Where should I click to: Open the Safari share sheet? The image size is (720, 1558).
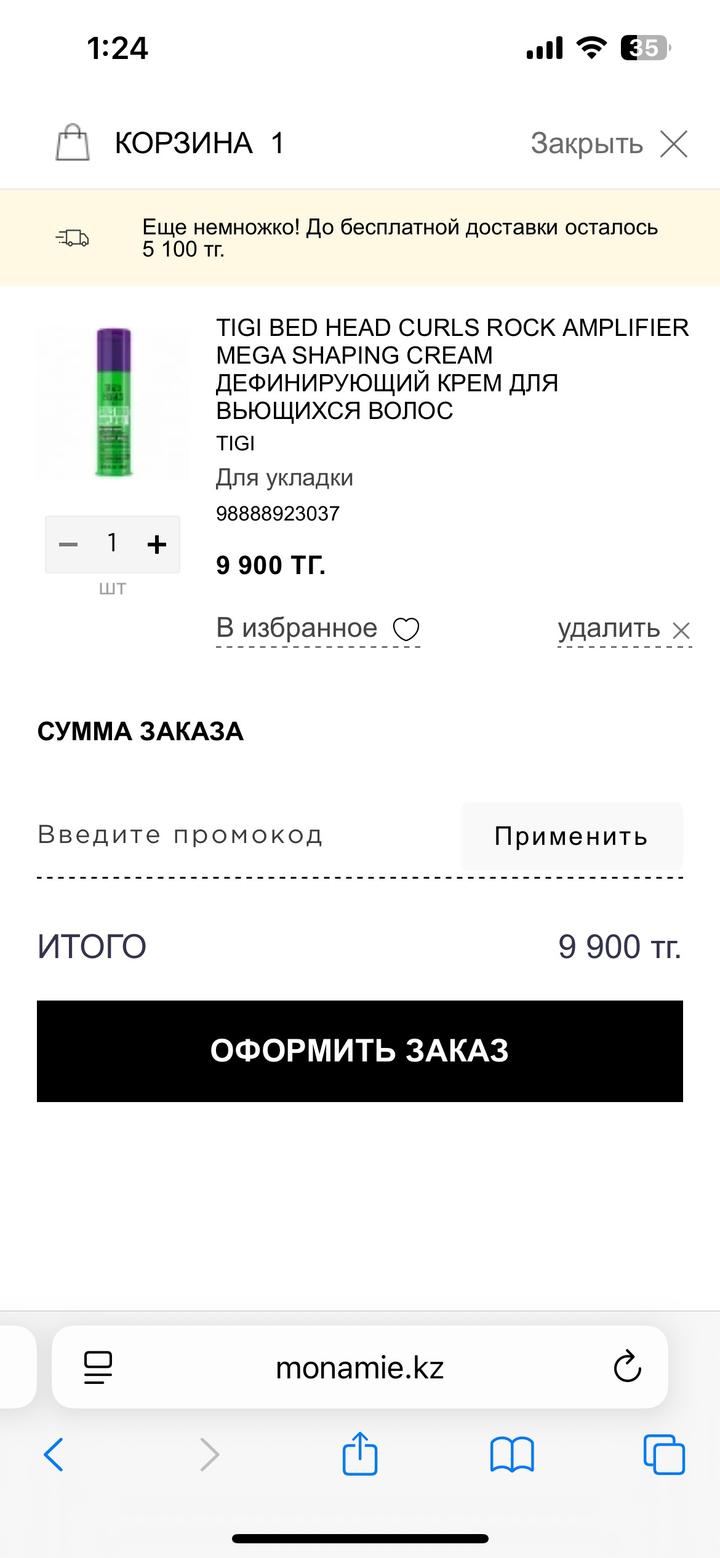tap(360, 1453)
